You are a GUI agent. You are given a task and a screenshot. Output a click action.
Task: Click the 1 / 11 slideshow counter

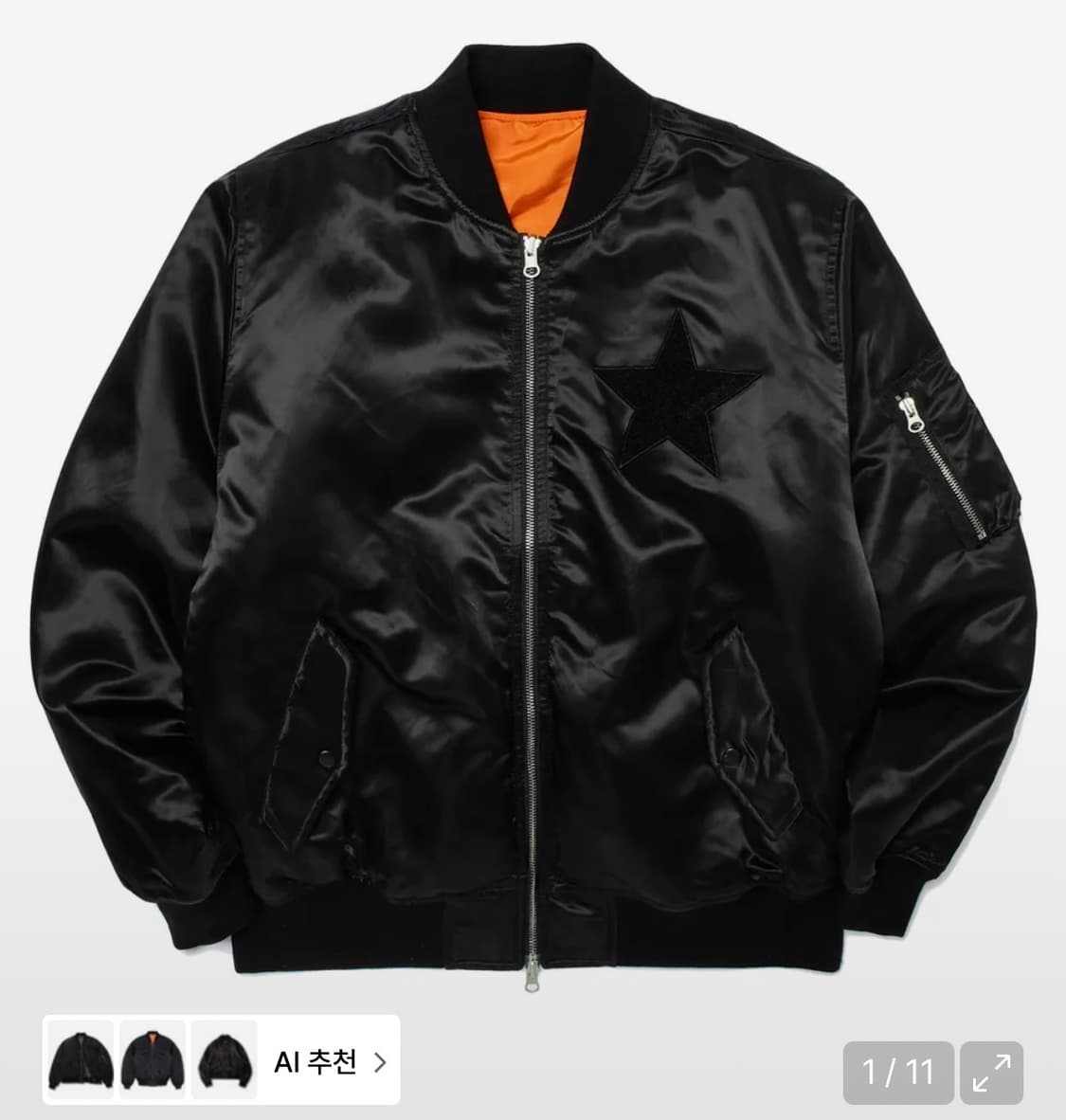click(897, 1073)
